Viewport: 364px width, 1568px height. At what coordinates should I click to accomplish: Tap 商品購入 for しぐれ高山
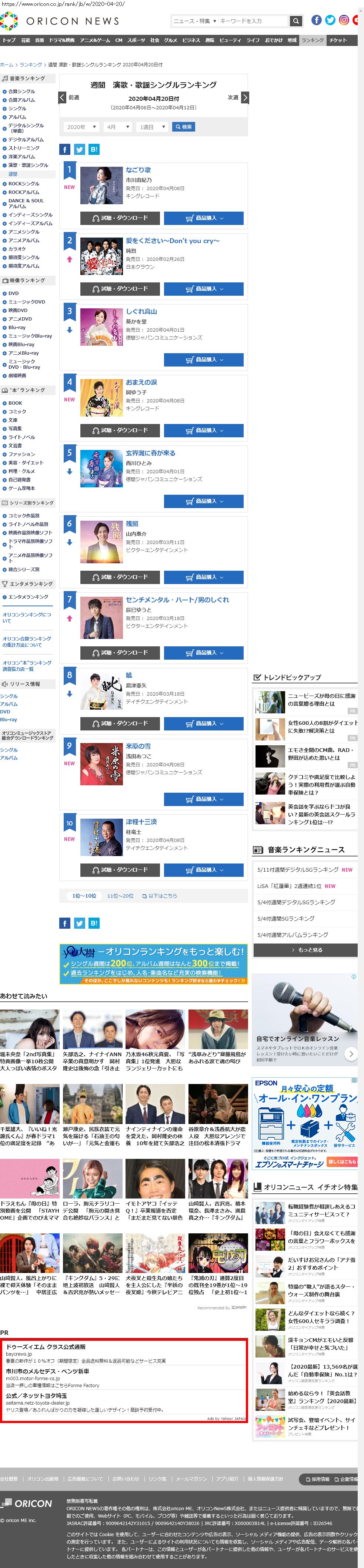click(x=203, y=360)
